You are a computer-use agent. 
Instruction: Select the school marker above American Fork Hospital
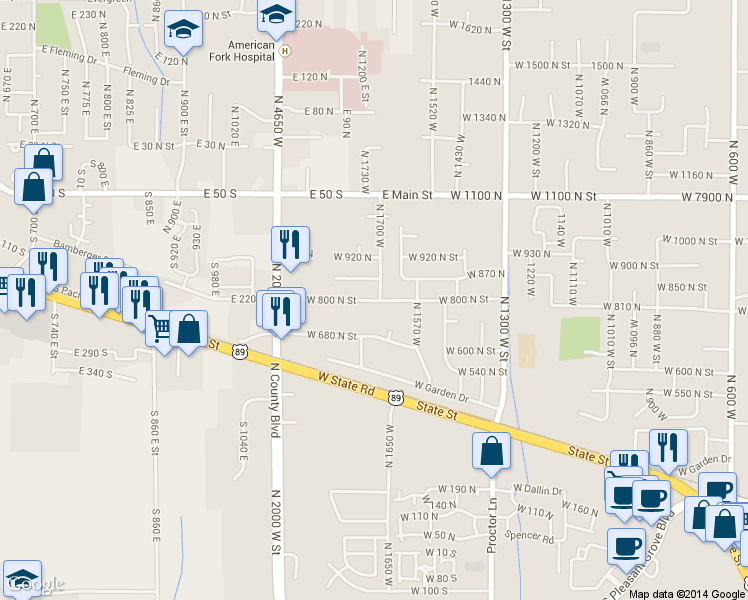pos(276,15)
